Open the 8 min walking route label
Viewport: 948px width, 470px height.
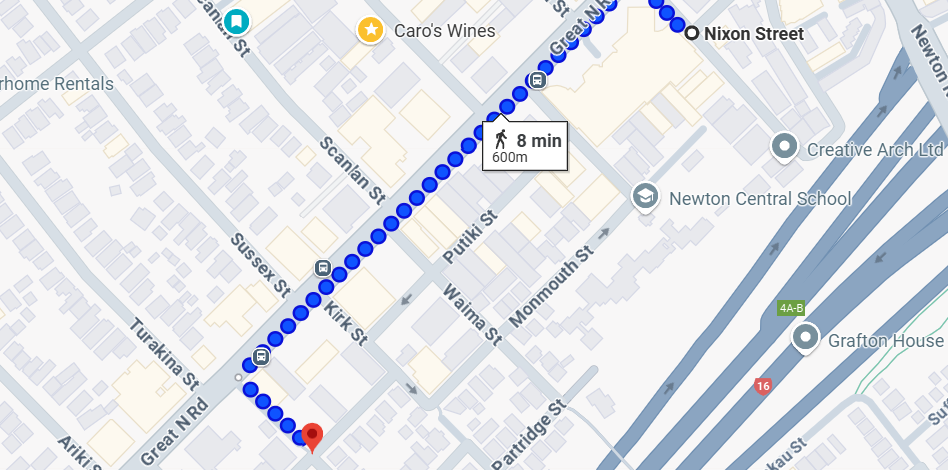pos(526,147)
